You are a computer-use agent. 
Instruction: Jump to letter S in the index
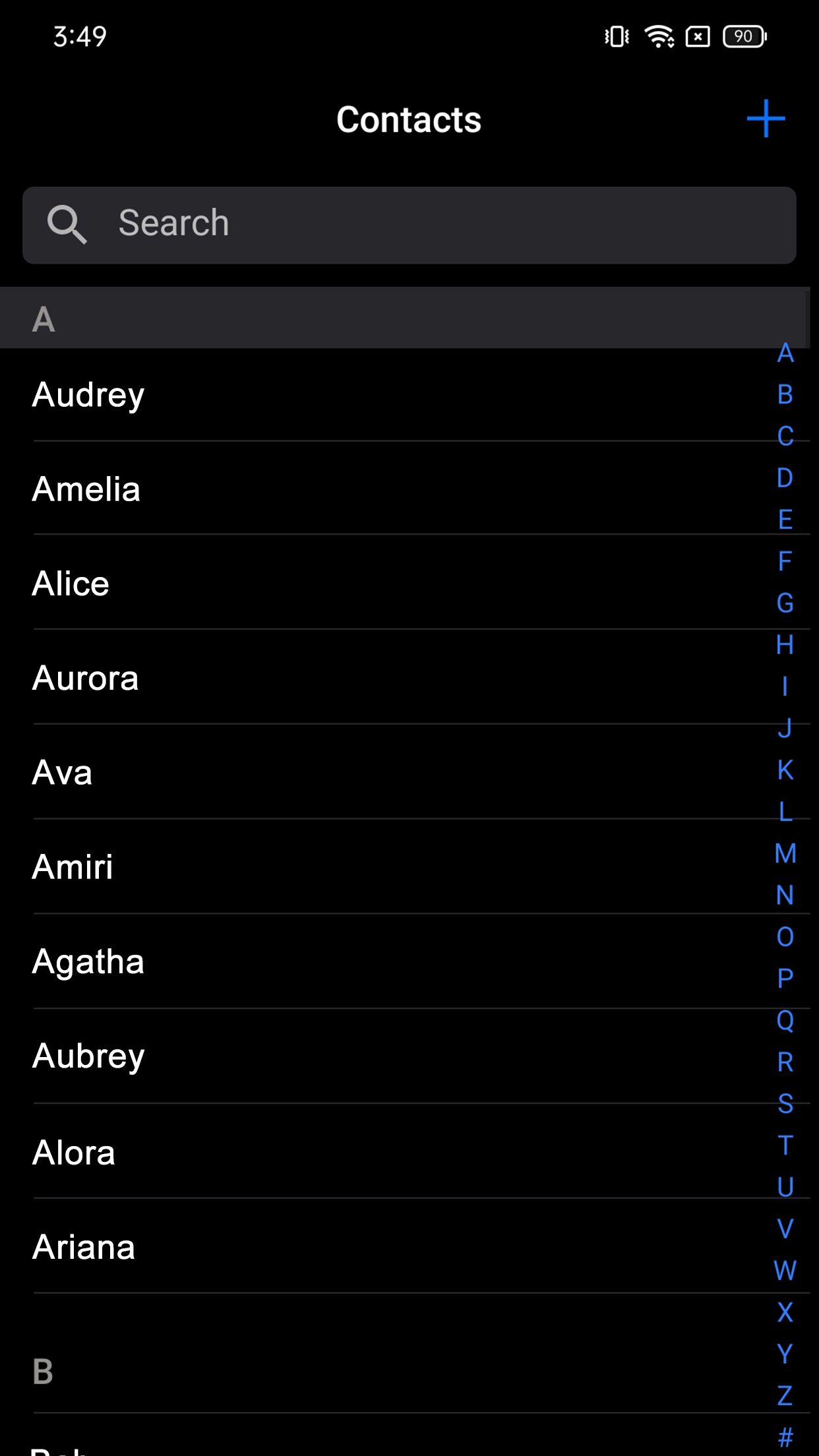(785, 1103)
